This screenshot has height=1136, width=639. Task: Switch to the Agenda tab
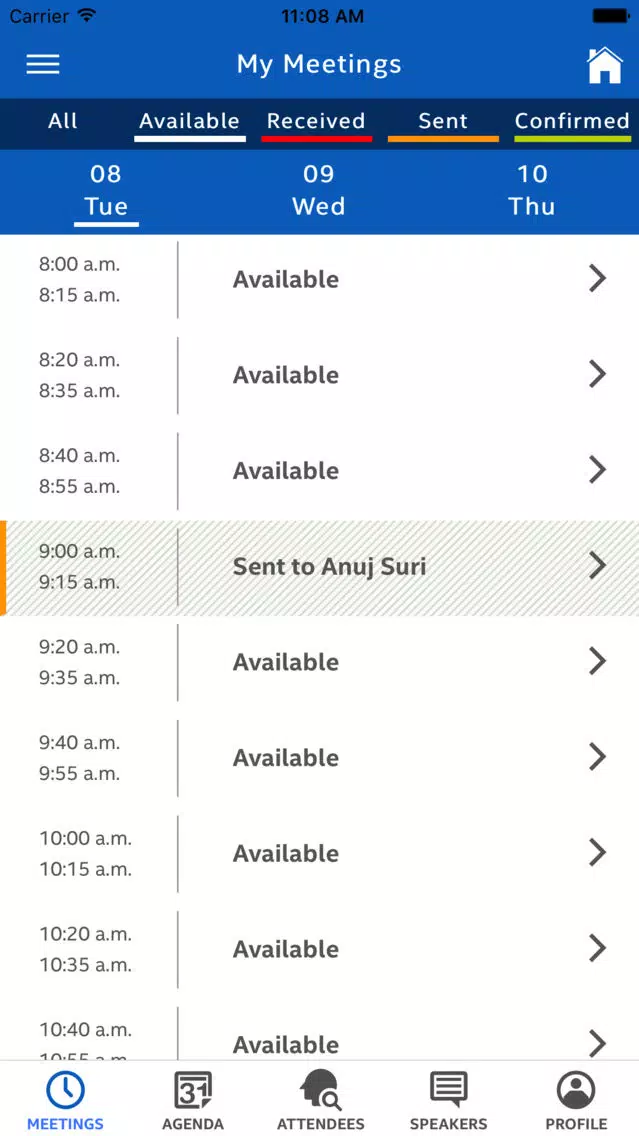click(193, 1100)
